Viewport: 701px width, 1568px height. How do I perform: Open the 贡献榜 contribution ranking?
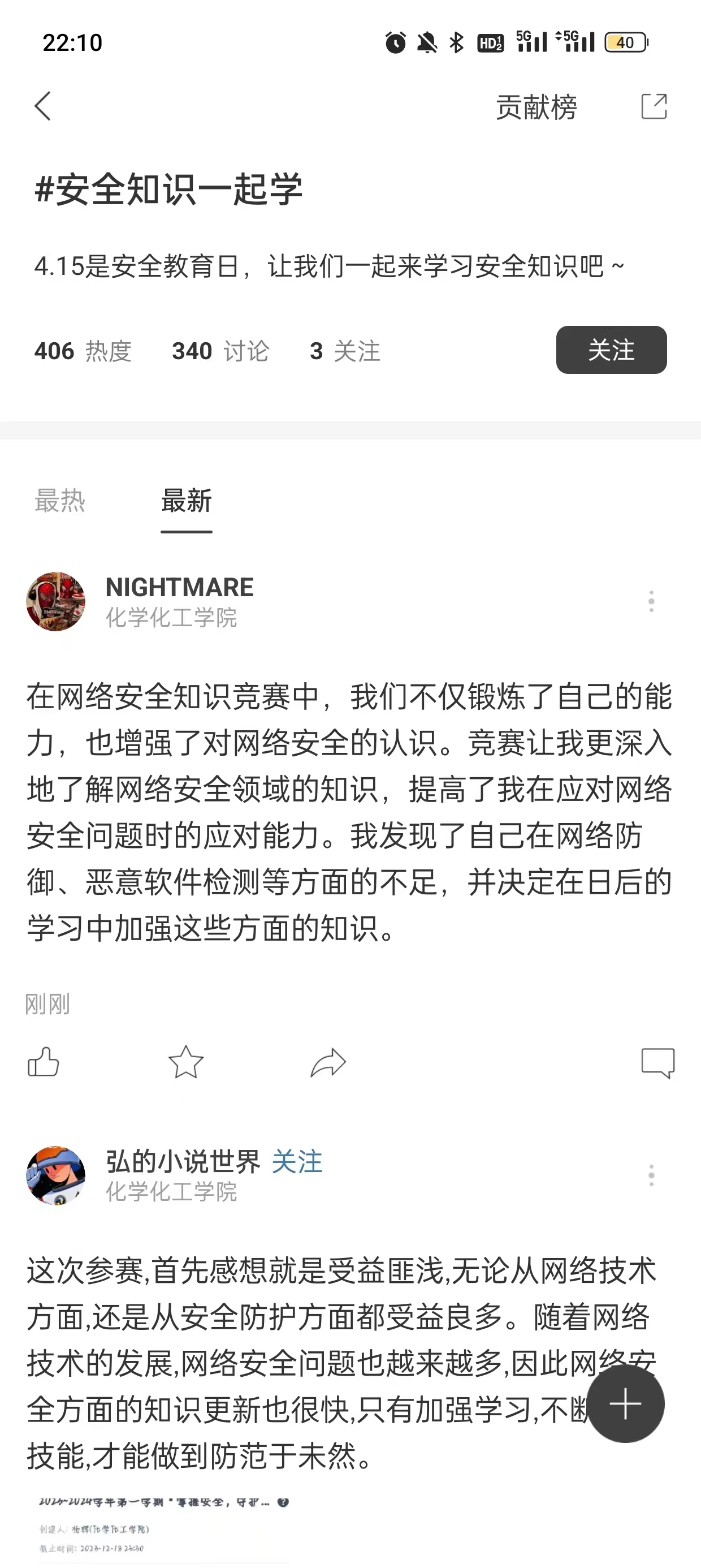(536, 107)
